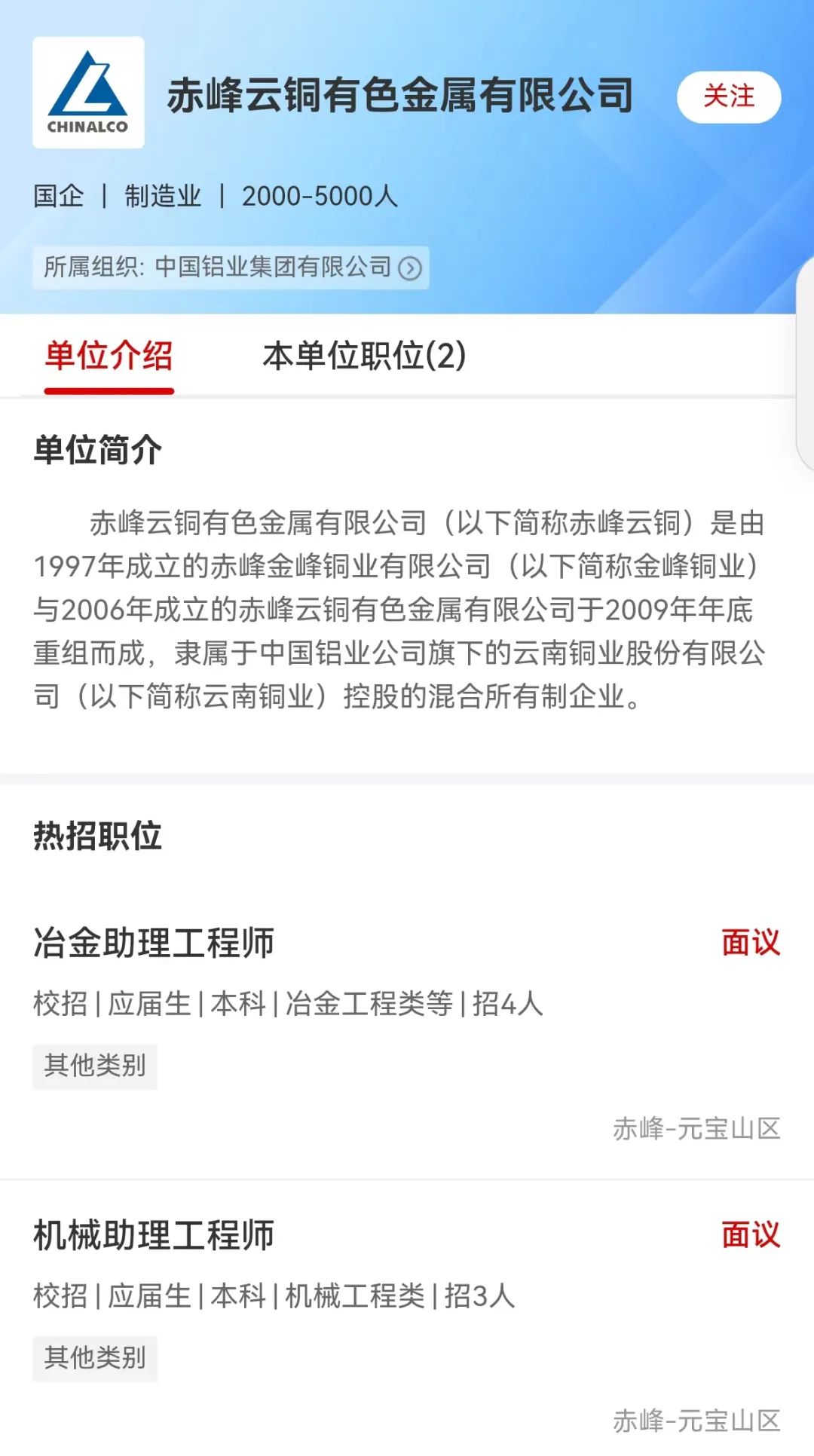Open the 冶金助理工程师 job posting

coord(154,943)
